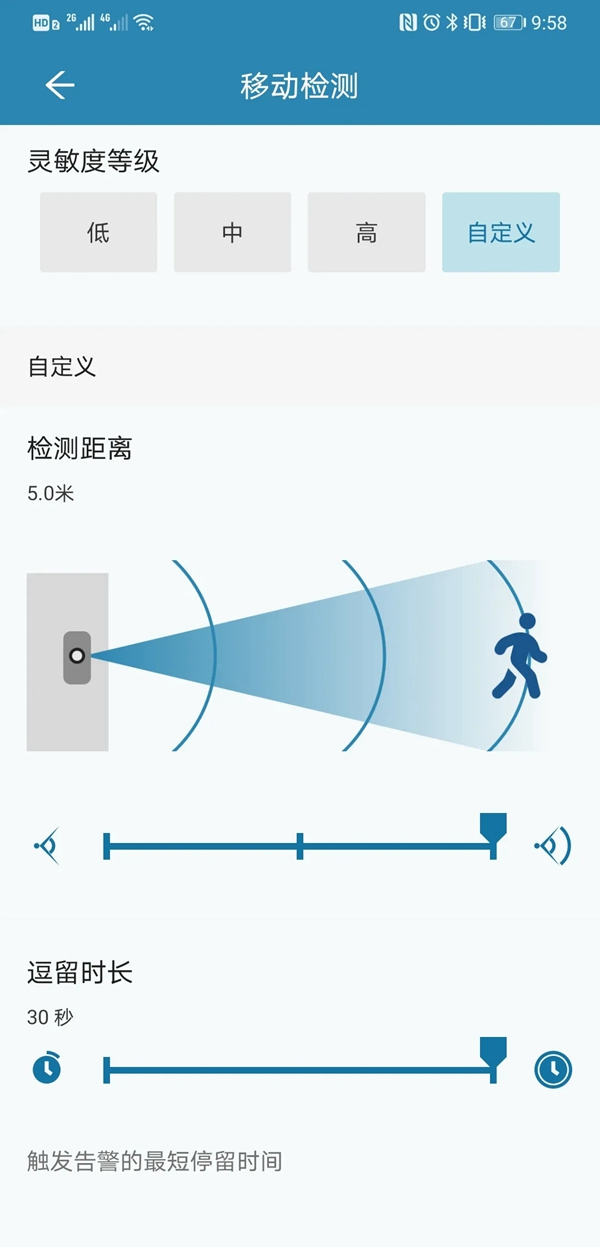Tap the long-range icon beside distance slider
The image size is (600, 1247).
[553, 846]
